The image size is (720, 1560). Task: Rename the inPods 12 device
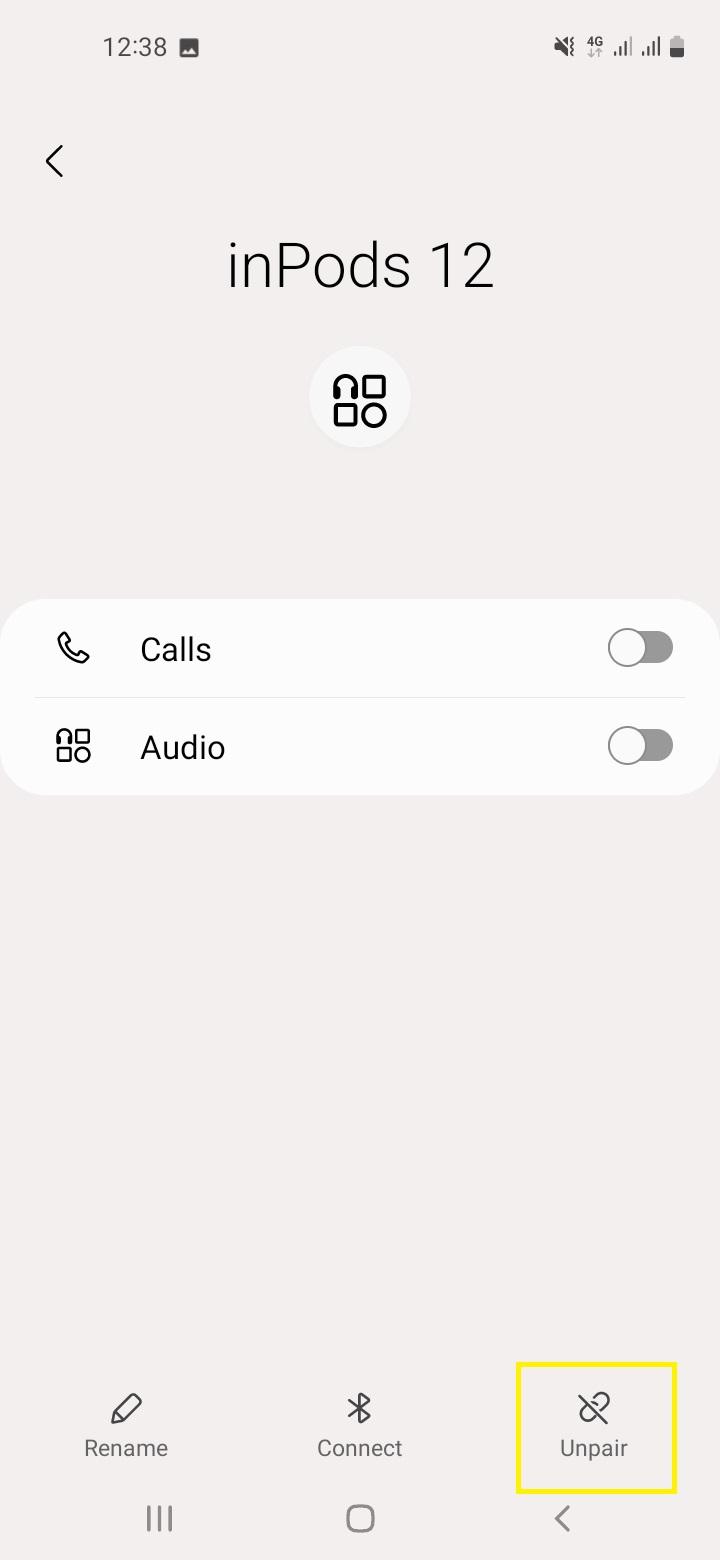pos(126,1426)
